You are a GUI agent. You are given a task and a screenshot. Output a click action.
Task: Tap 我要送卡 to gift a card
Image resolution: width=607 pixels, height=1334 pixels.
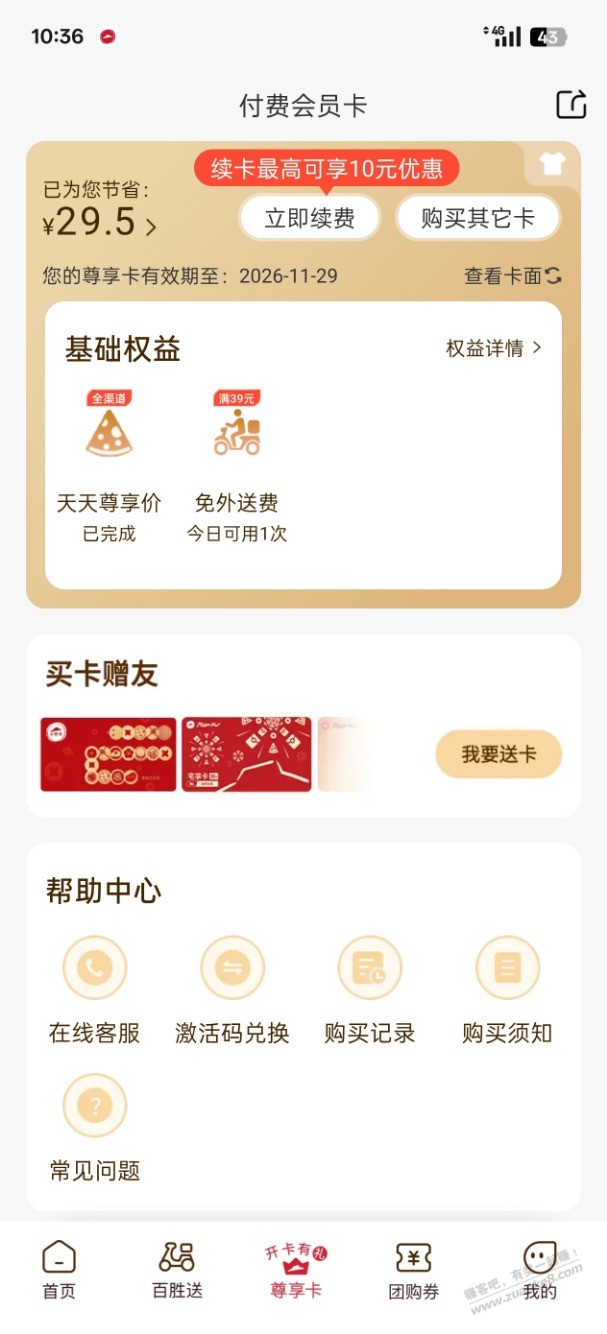(x=498, y=754)
